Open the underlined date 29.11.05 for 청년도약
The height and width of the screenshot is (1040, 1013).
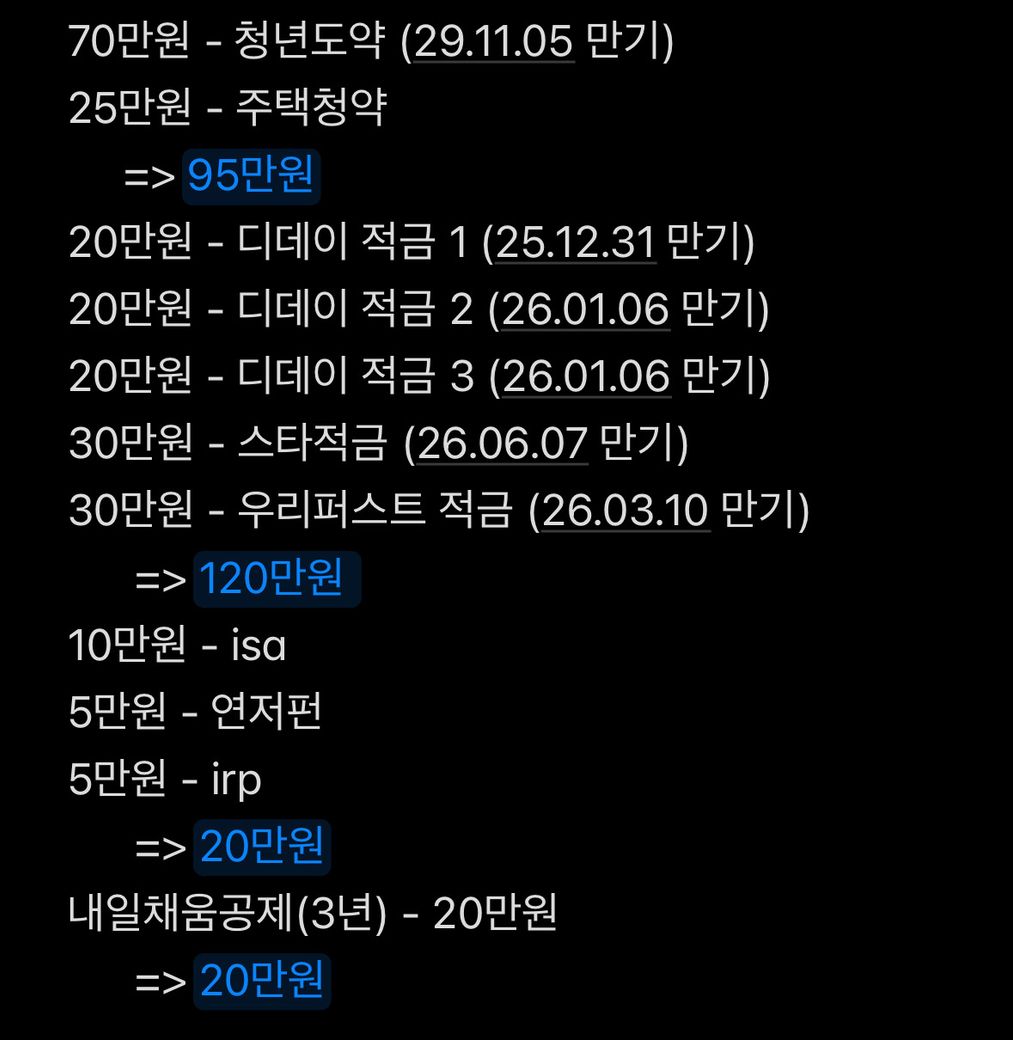click(494, 42)
